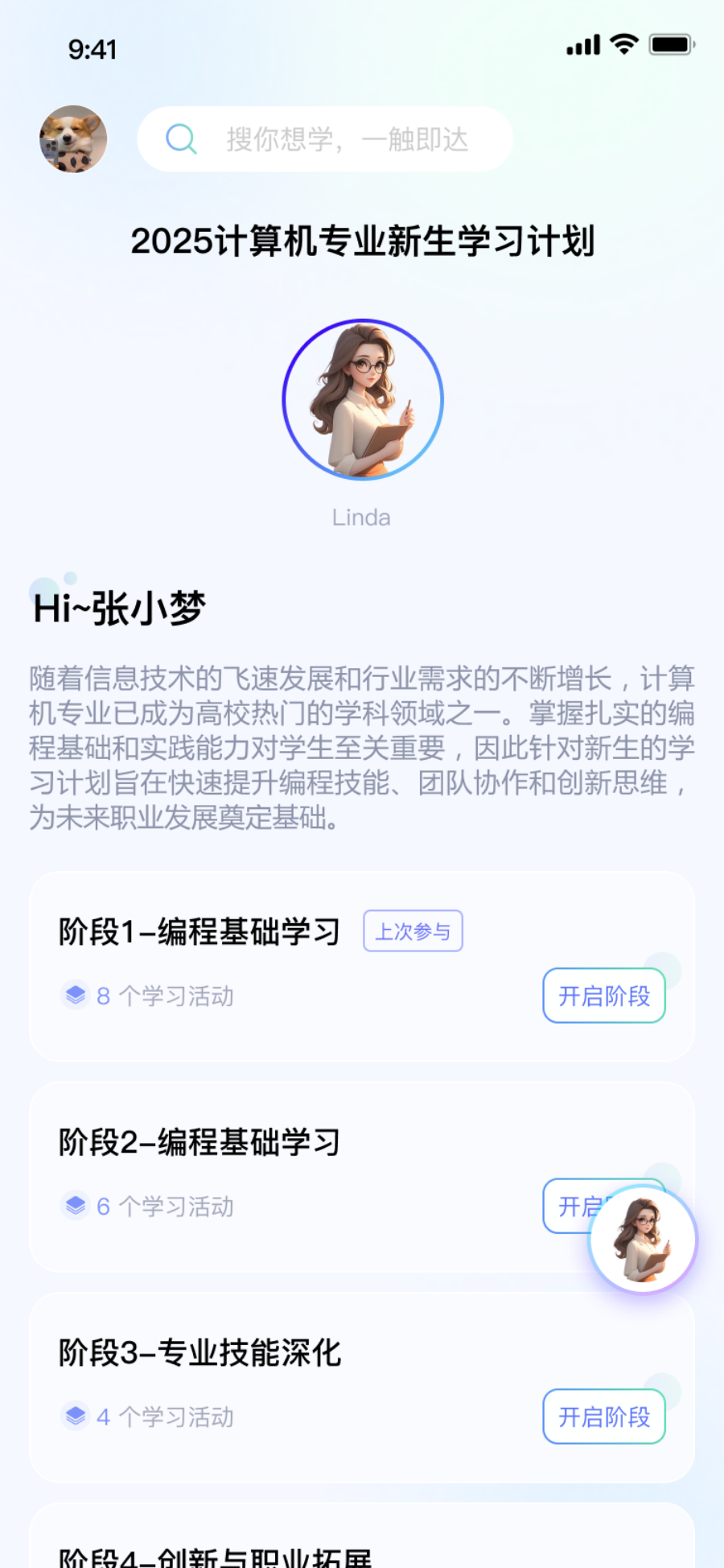Select the 上次参与 badge on stage 1

[x=413, y=930]
